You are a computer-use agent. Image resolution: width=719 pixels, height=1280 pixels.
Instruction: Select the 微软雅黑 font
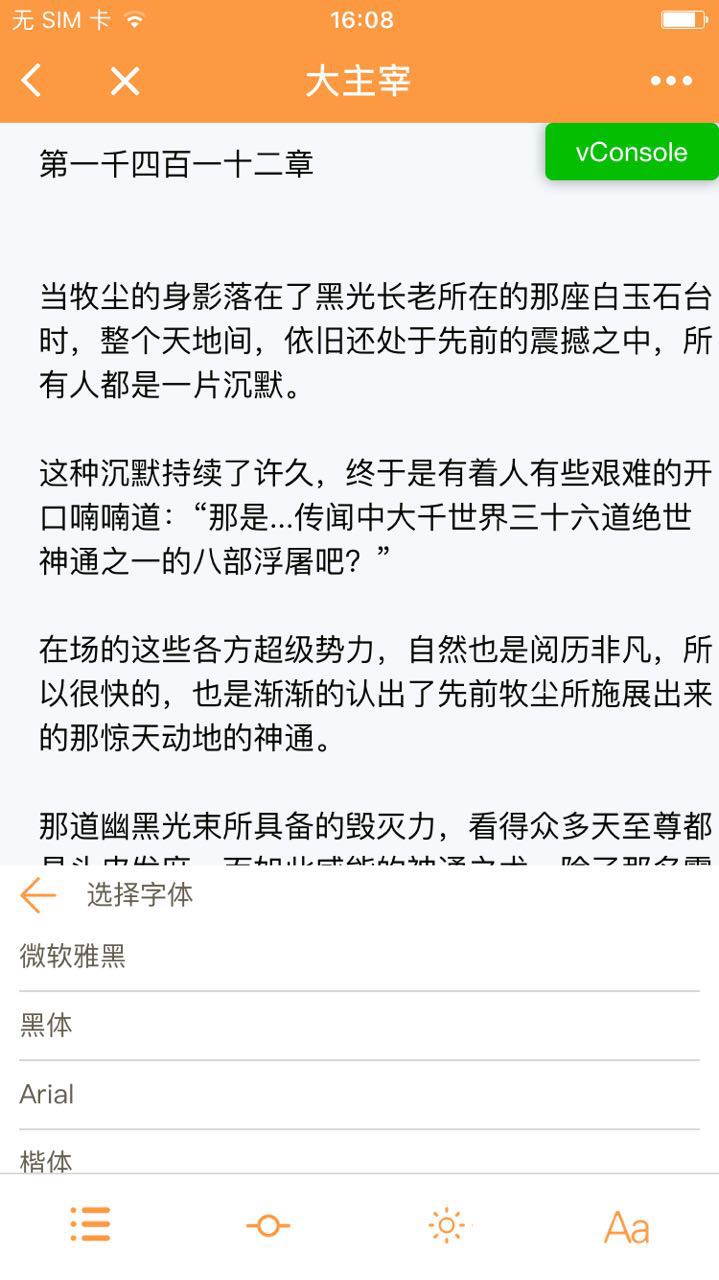click(x=73, y=957)
